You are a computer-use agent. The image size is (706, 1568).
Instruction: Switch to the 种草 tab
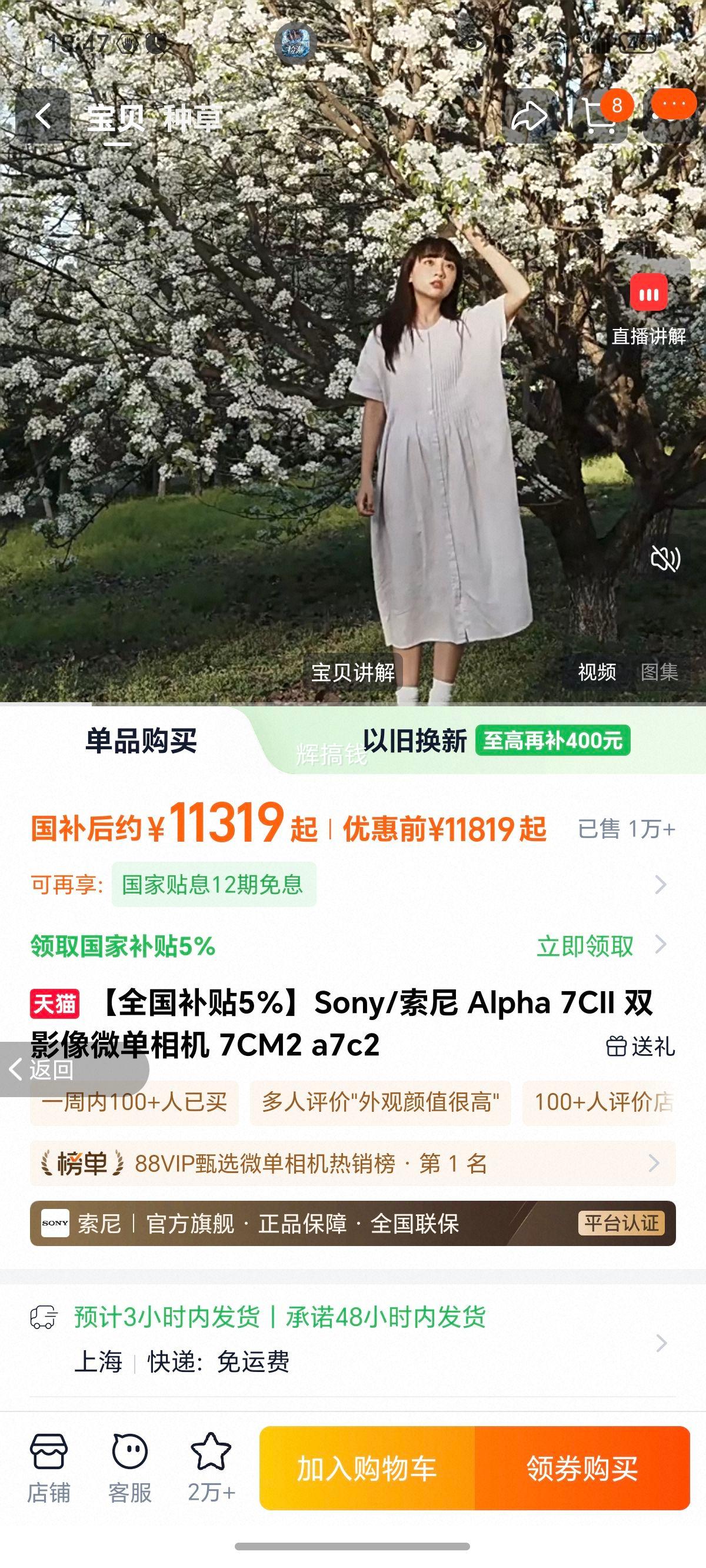click(x=192, y=118)
